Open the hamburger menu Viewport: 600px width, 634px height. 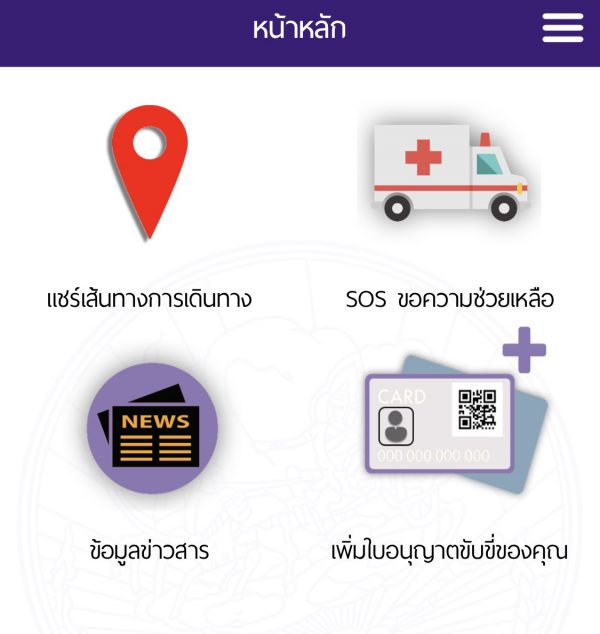pyautogui.click(x=562, y=29)
